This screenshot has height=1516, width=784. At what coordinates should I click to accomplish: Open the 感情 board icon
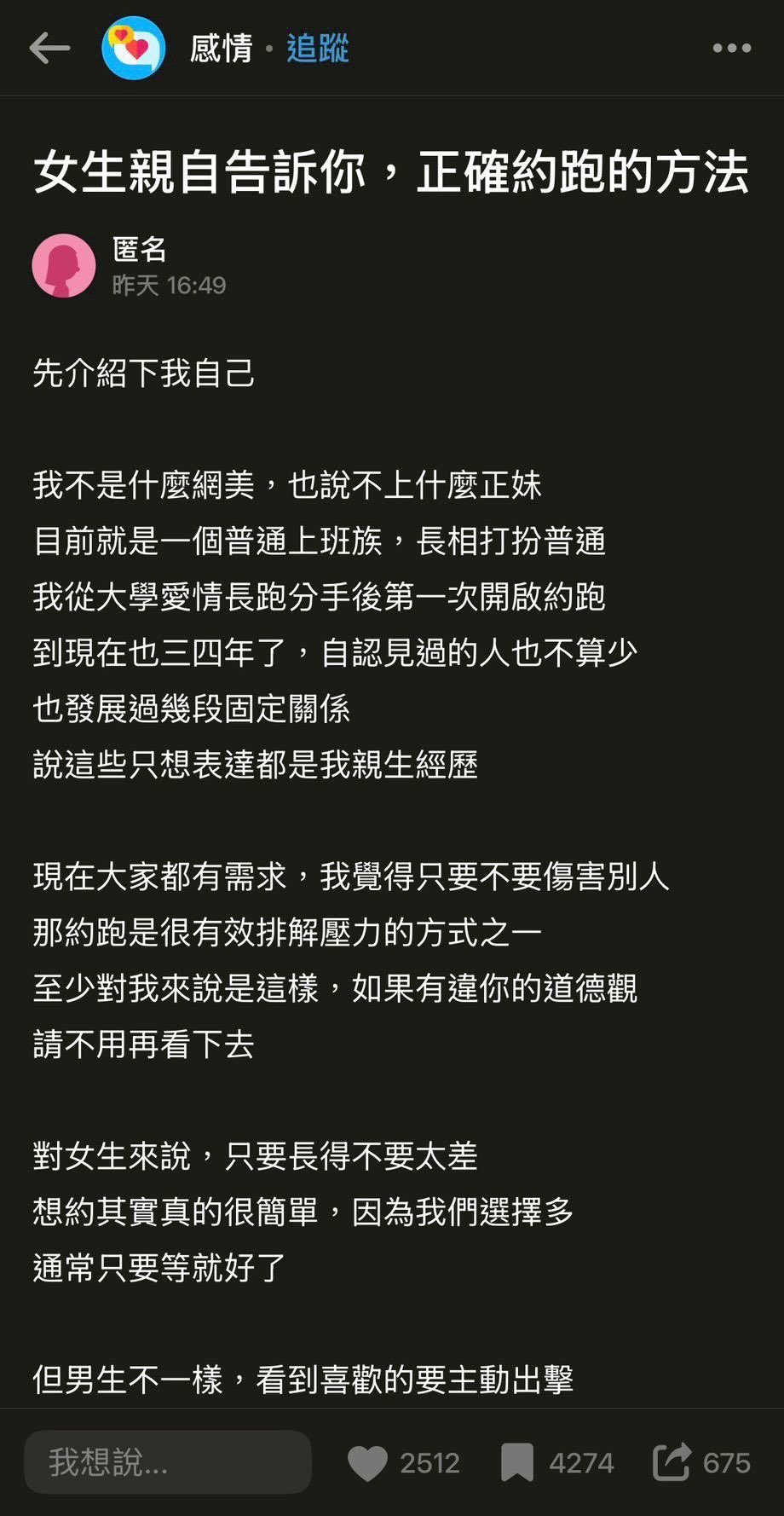133,49
